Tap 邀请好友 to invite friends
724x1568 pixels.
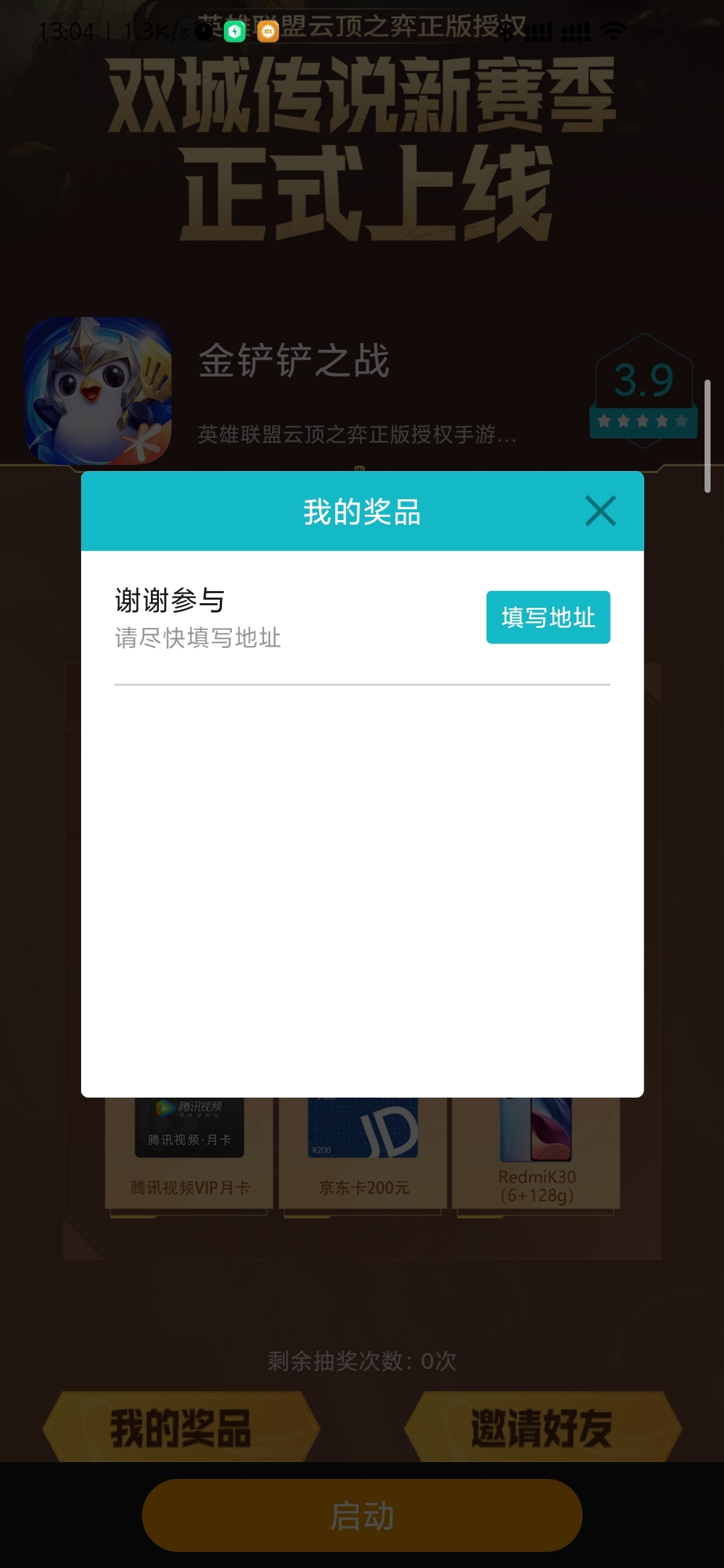coord(542,1427)
